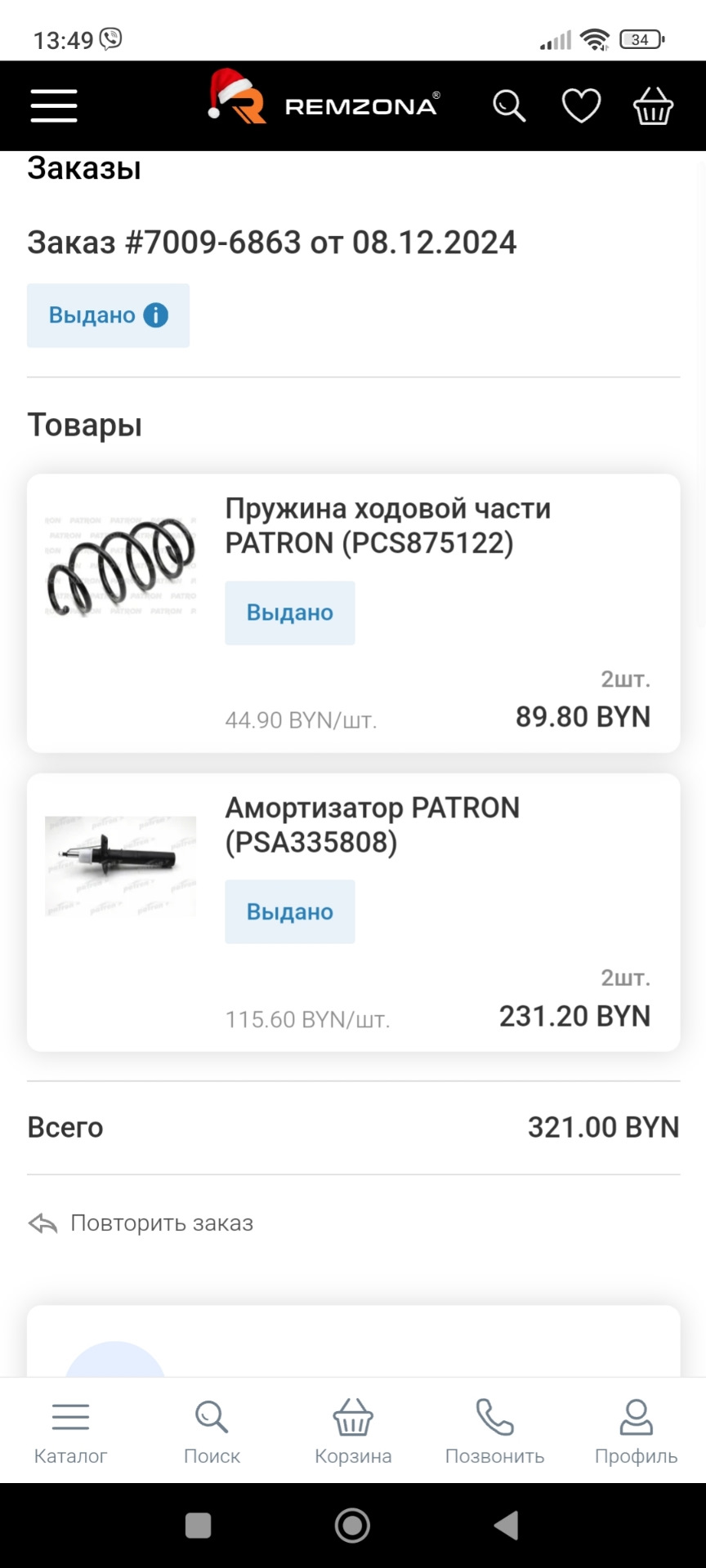Open the Амортизатор PATRON product

(x=372, y=824)
